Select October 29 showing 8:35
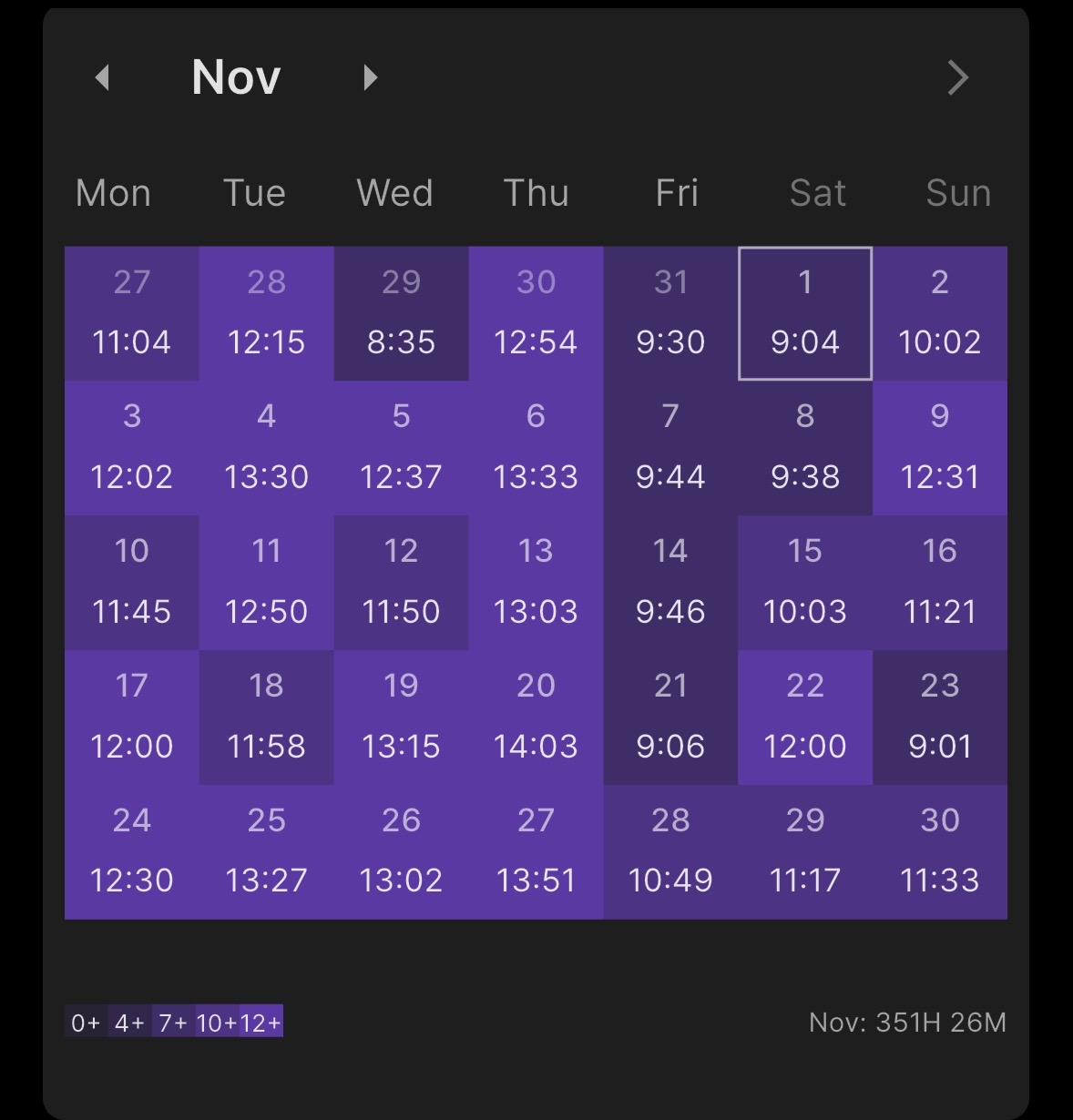Screen dimensions: 1073x1120 click(x=401, y=313)
